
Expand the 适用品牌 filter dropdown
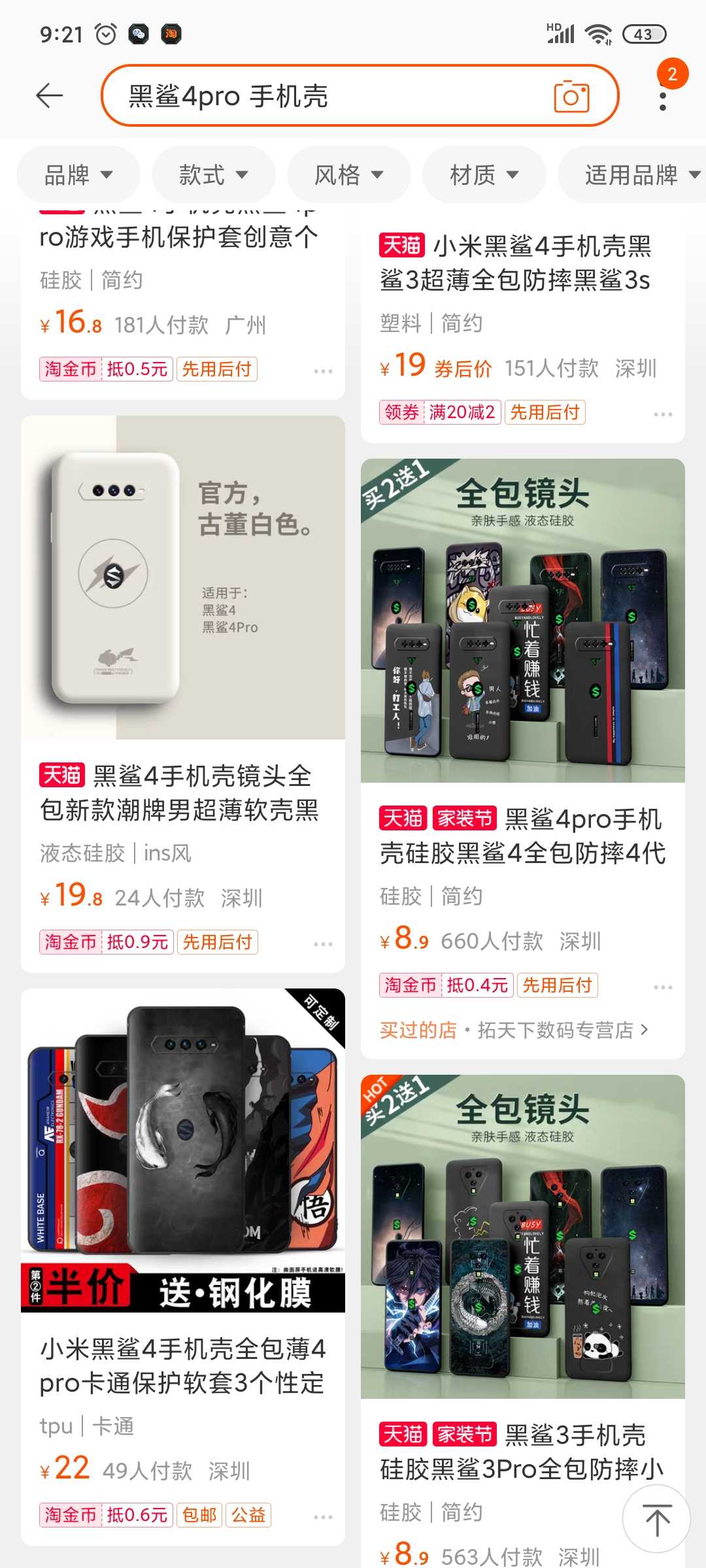click(x=631, y=174)
